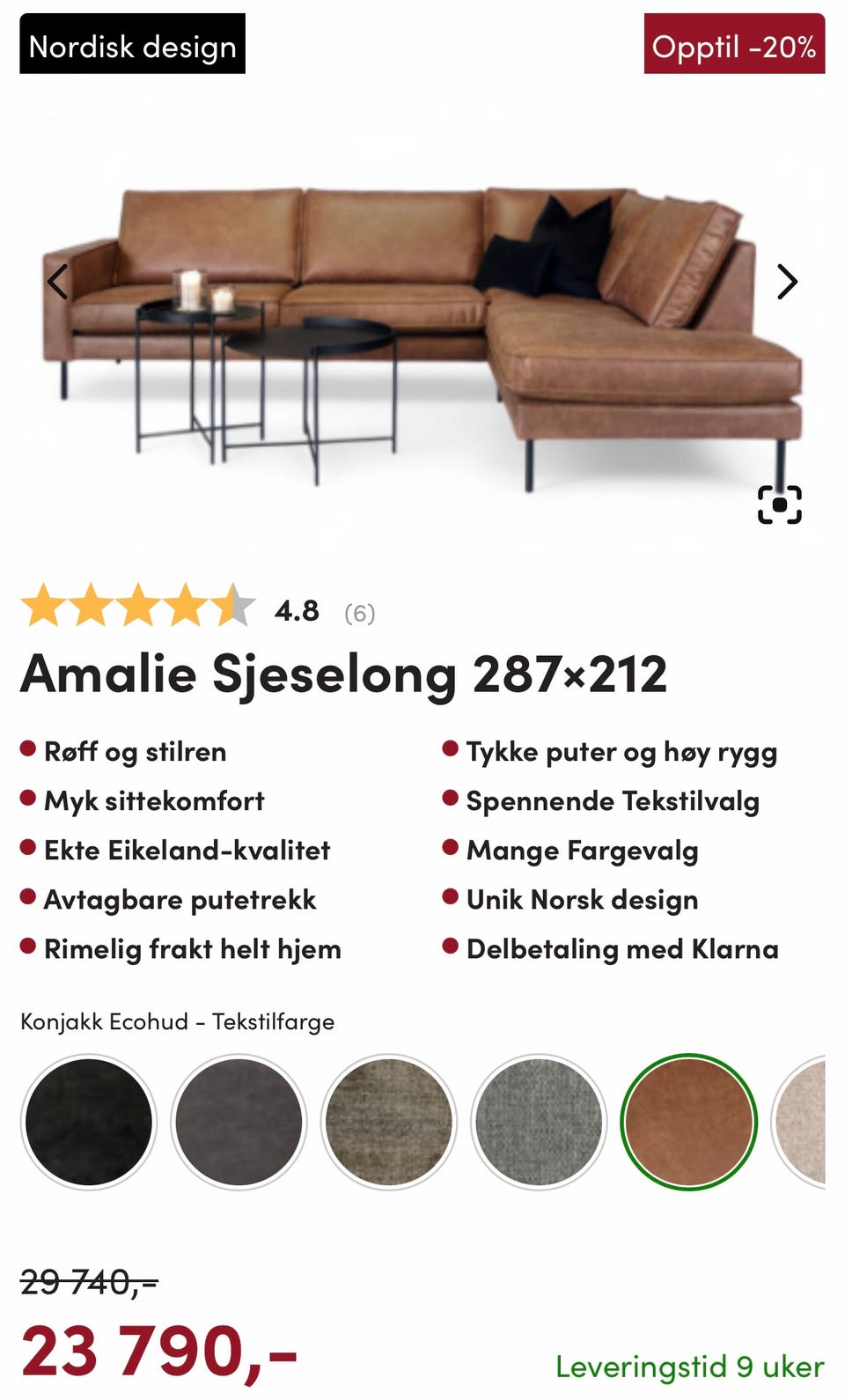Select the light grey woven swatch

click(539, 1122)
